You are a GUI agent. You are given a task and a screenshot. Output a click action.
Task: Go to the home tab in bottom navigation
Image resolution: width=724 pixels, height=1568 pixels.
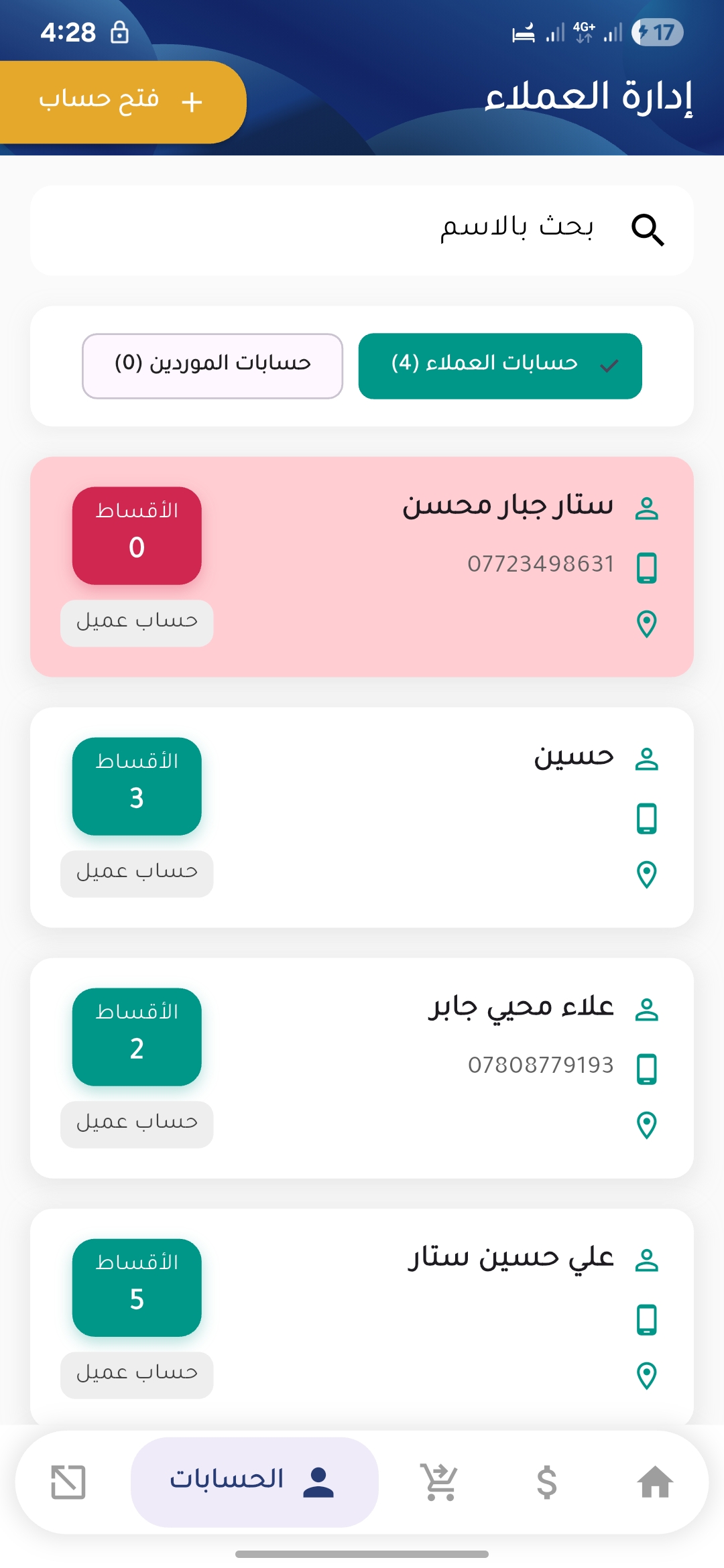[x=655, y=1482]
